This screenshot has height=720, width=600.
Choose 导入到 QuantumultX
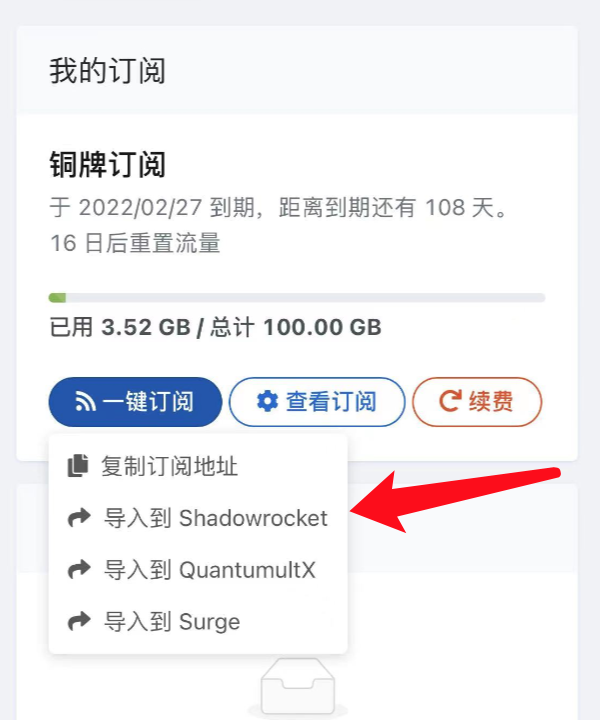191,570
